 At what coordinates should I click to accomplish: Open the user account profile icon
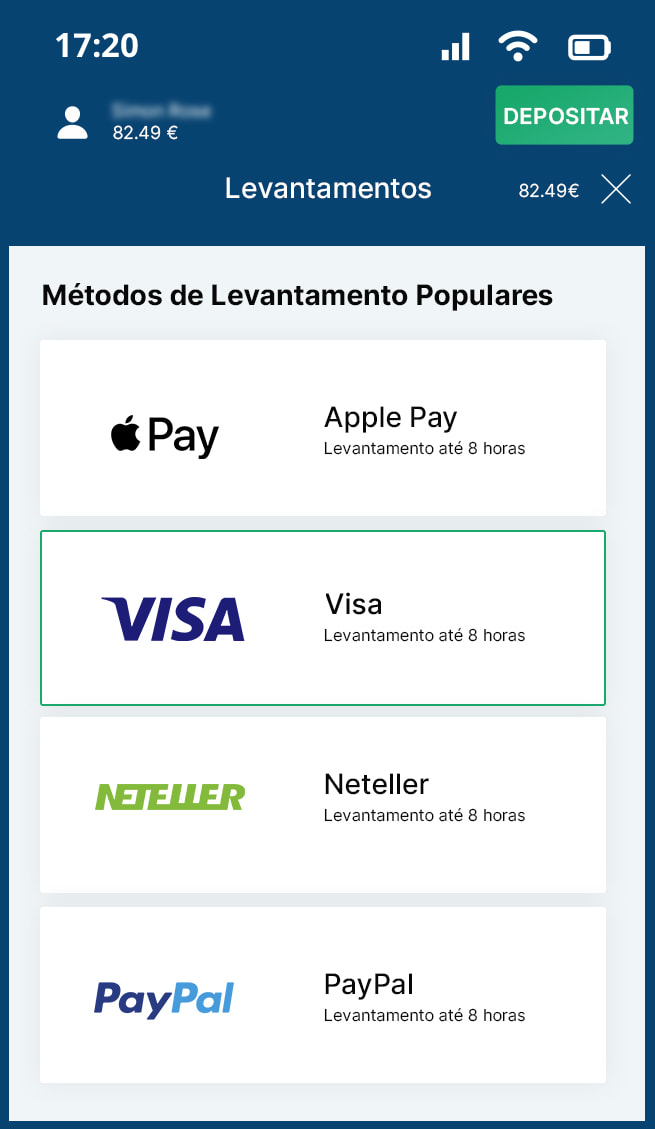click(72, 123)
